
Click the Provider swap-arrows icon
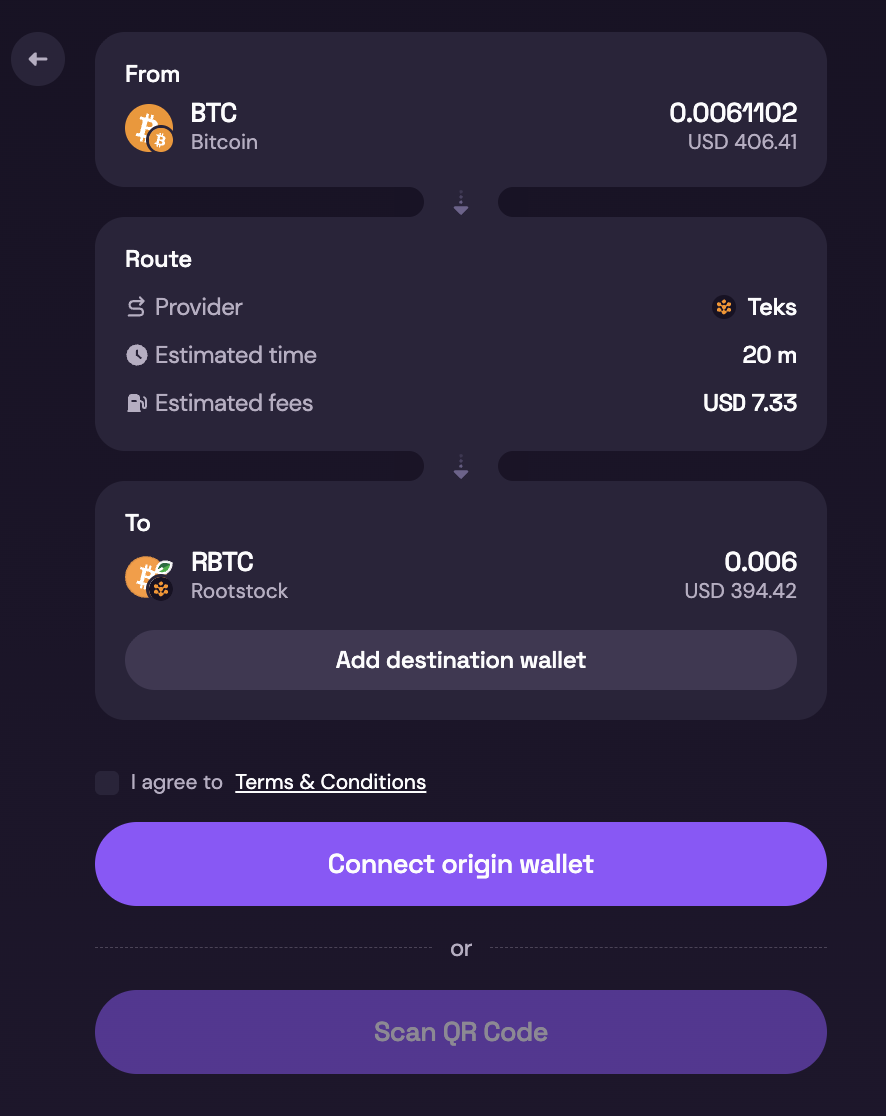(x=135, y=307)
